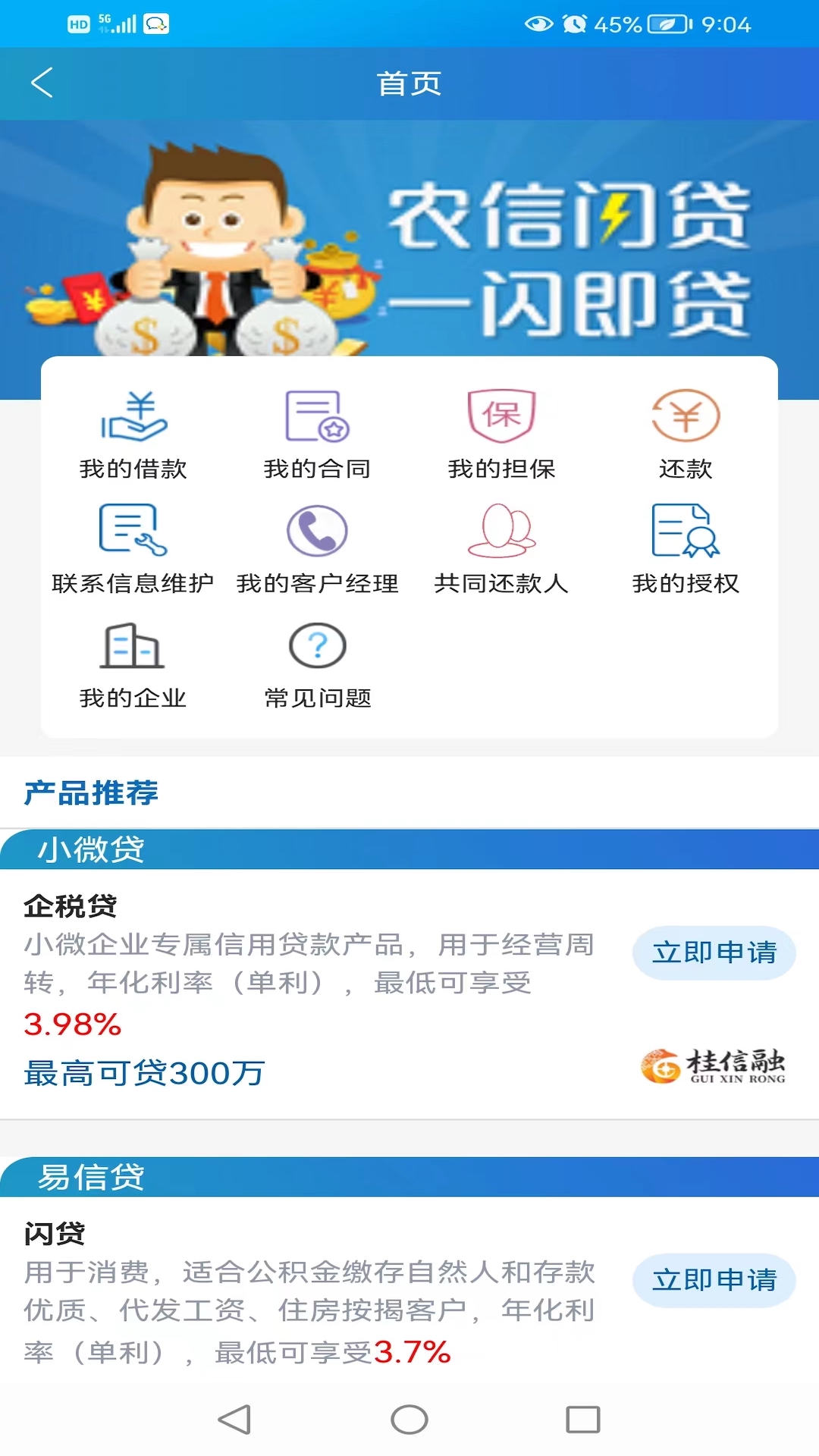Image resolution: width=819 pixels, height=1456 pixels.
Task: Go back using the header arrow
Action: pyautogui.click(x=42, y=83)
